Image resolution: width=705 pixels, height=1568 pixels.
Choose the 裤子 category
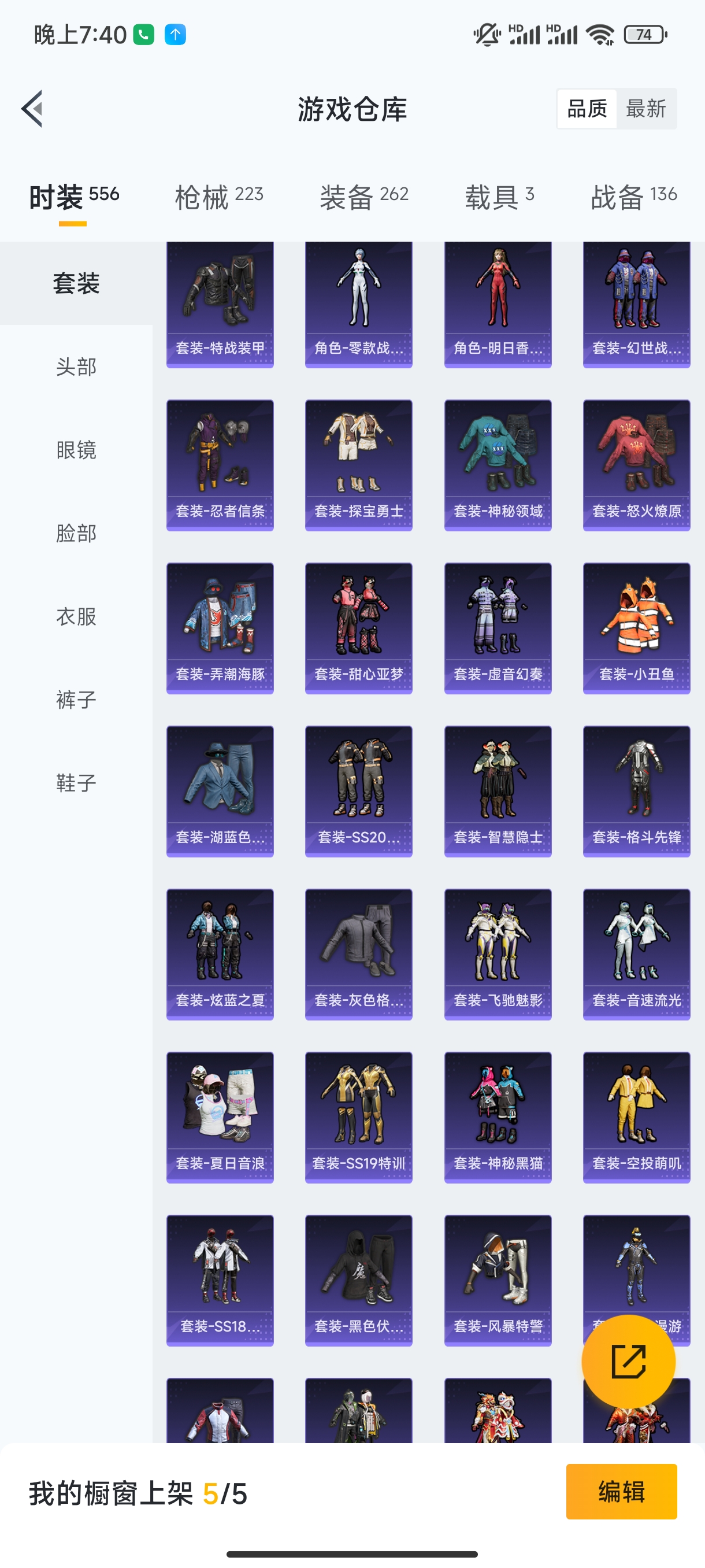tap(76, 700)
